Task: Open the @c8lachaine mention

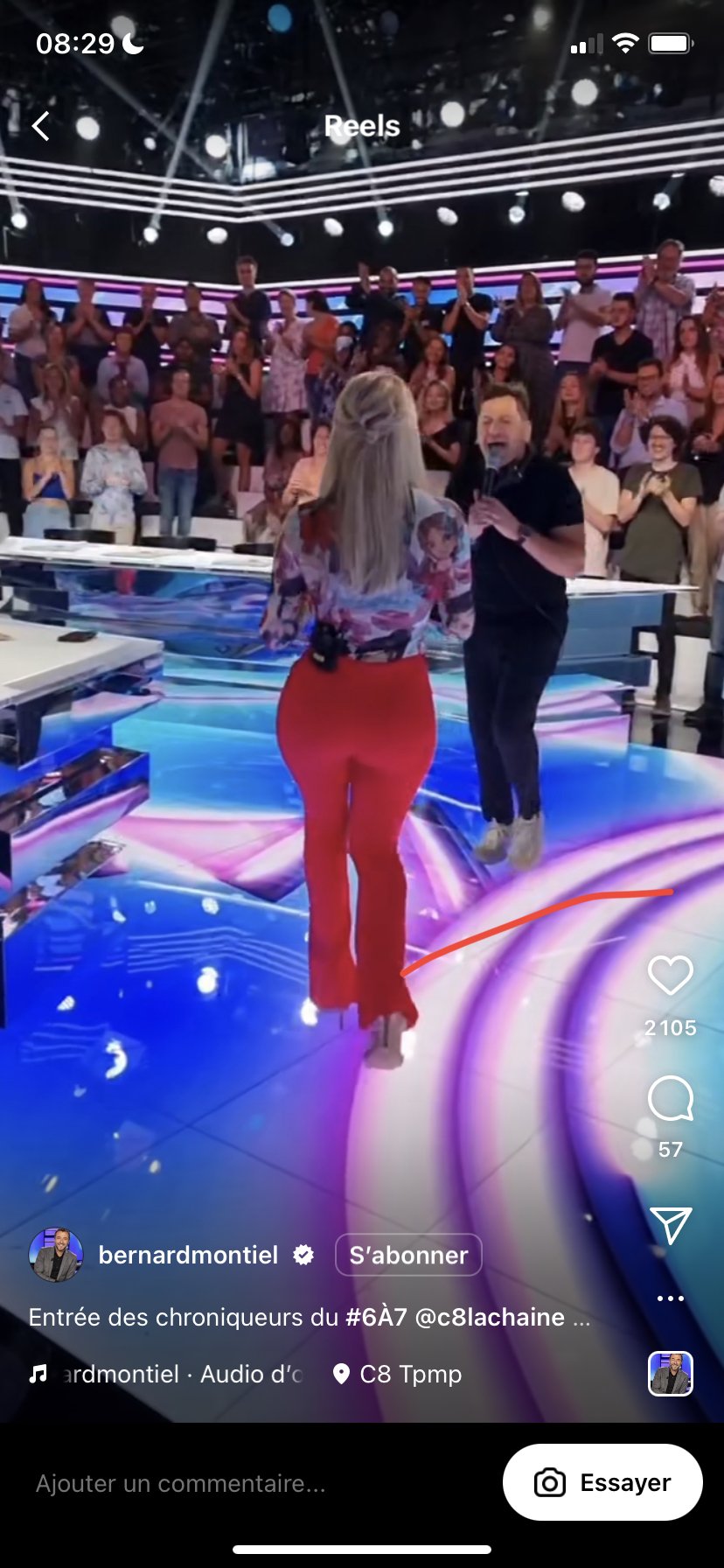Action: click(490, 1318)
